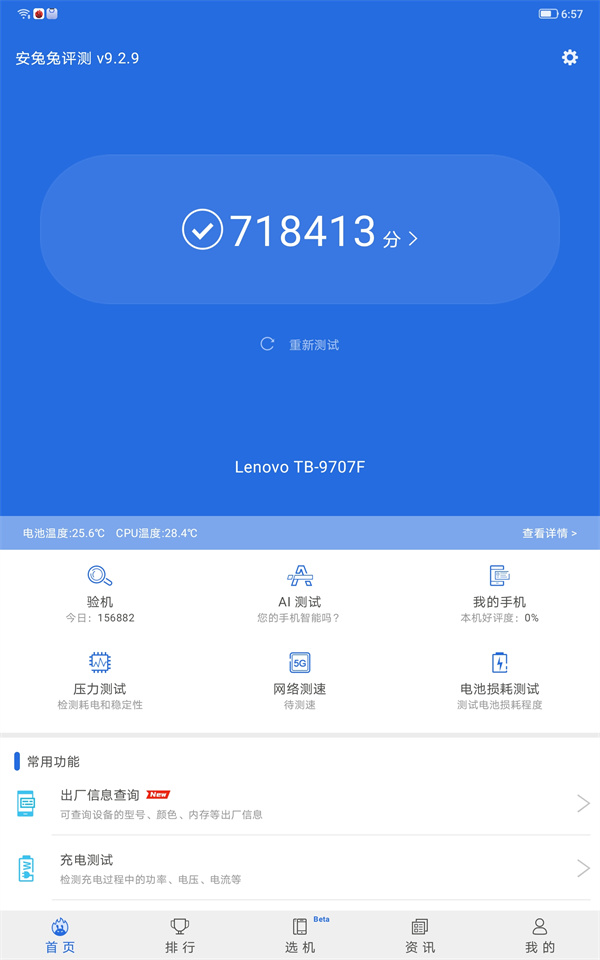View the 718413 score details

click(300, 231)
